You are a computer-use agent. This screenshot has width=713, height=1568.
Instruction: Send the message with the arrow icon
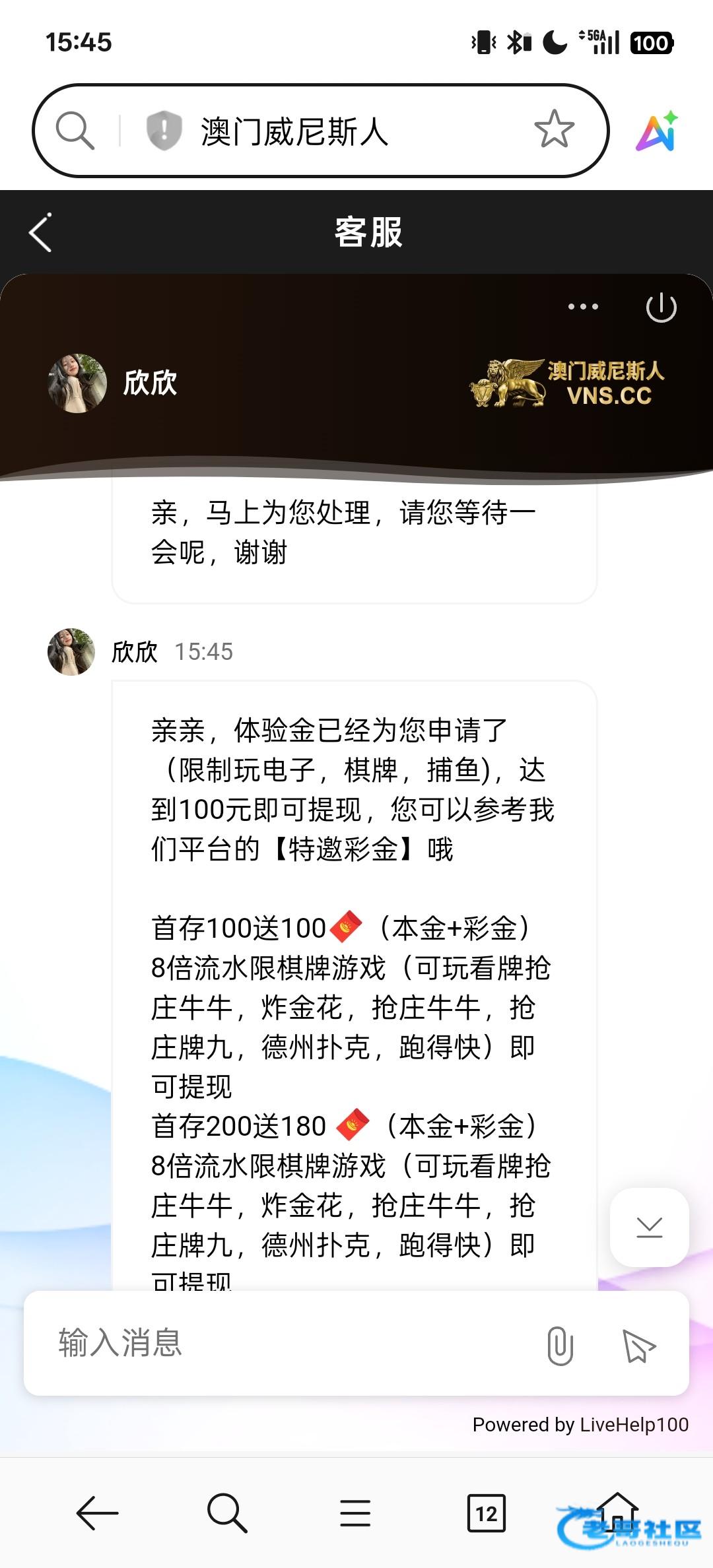coord(638,1346)
